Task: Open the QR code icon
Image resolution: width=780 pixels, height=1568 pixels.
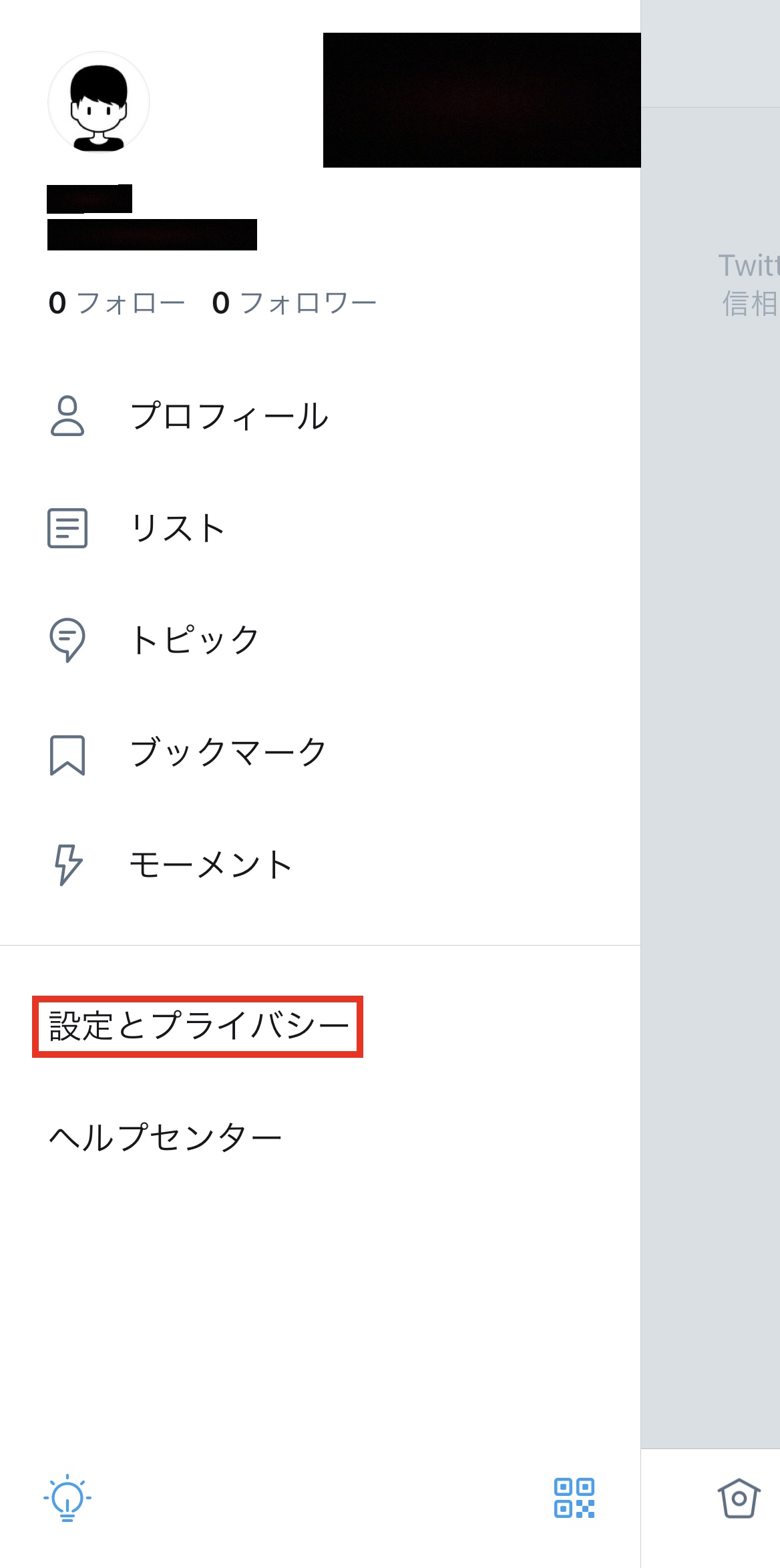Action: coord(574,1498)
